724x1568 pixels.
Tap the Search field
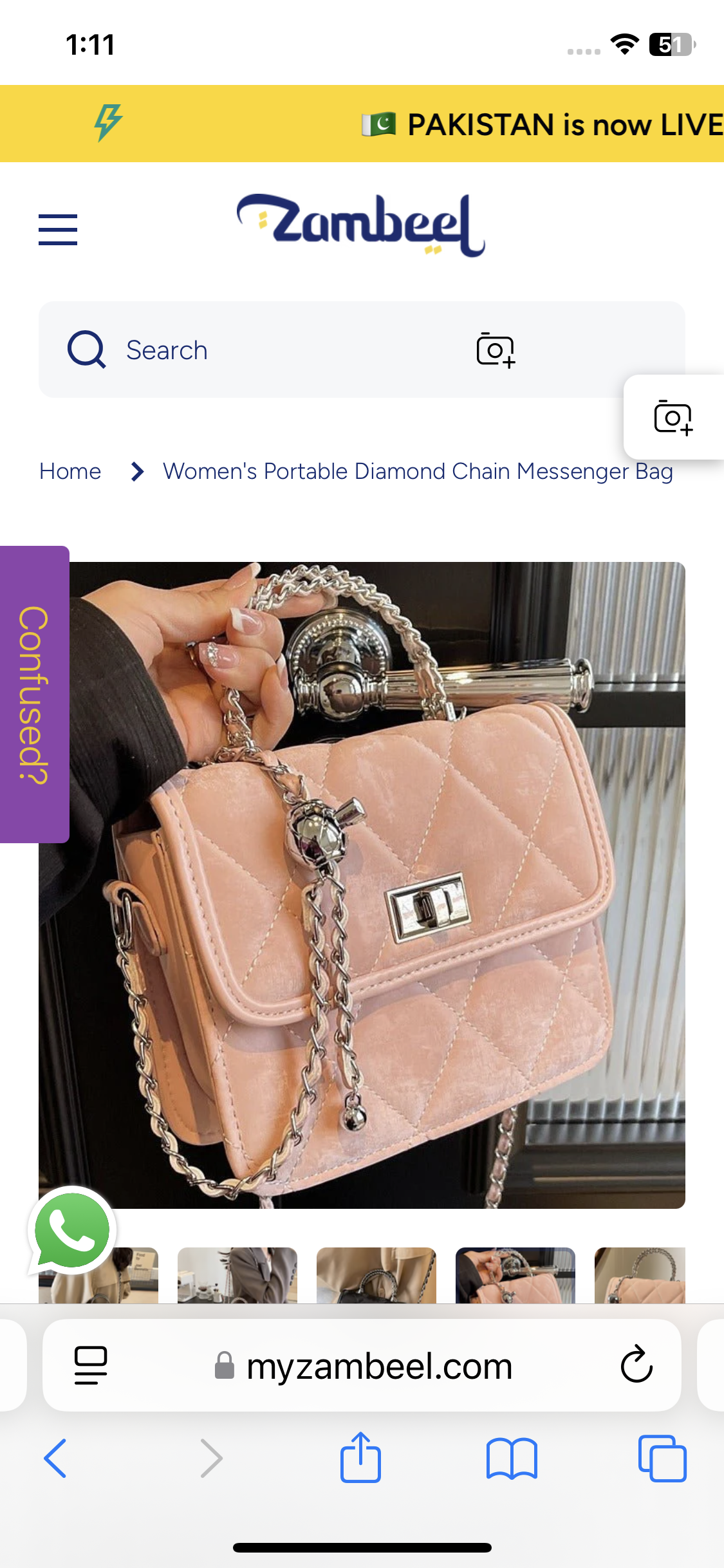[x=257, y=350]
